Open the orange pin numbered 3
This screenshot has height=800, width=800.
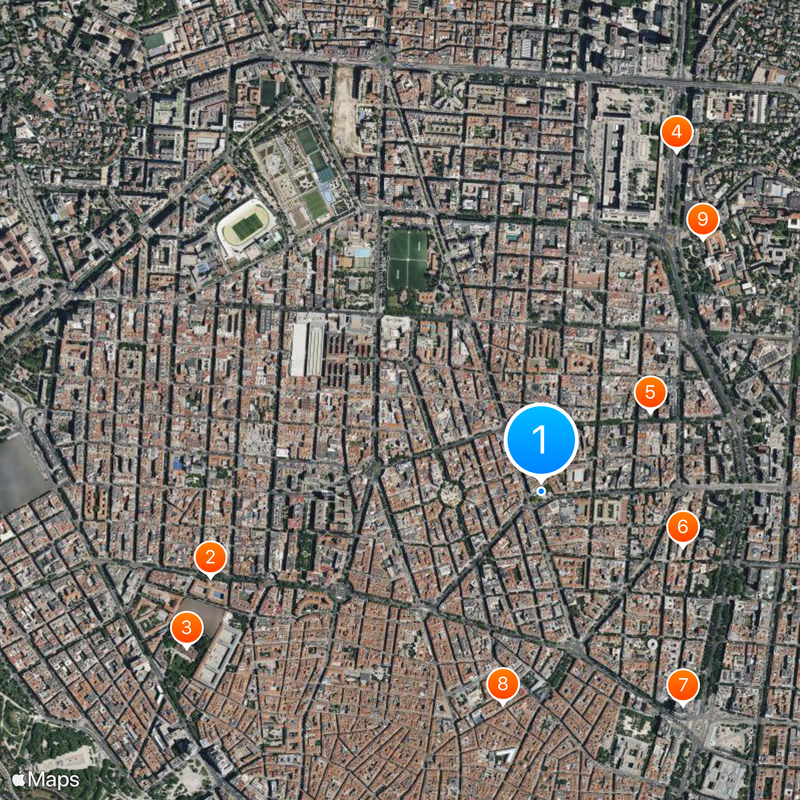click(186, 628)
